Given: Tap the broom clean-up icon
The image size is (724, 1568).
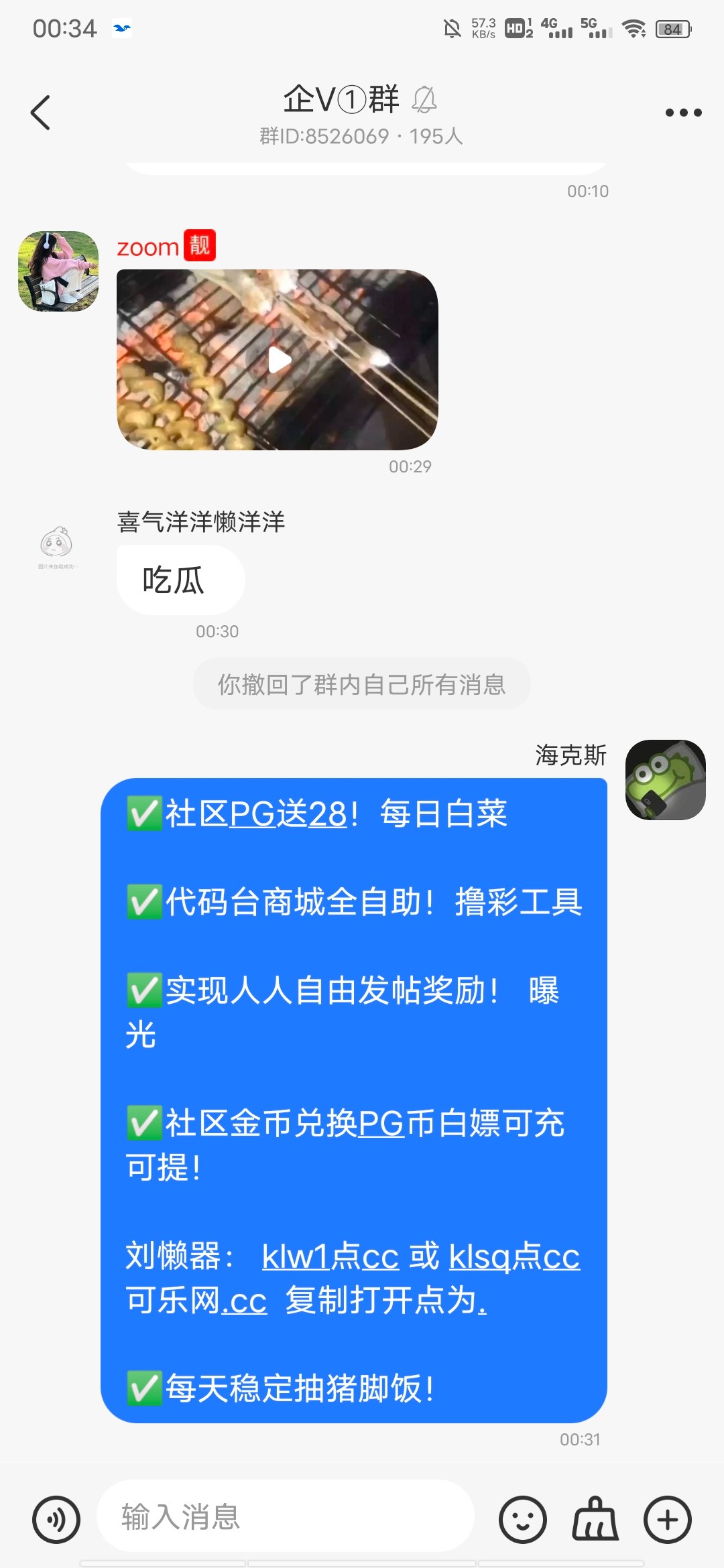Looking at the screenshot, I should 595,1519.
